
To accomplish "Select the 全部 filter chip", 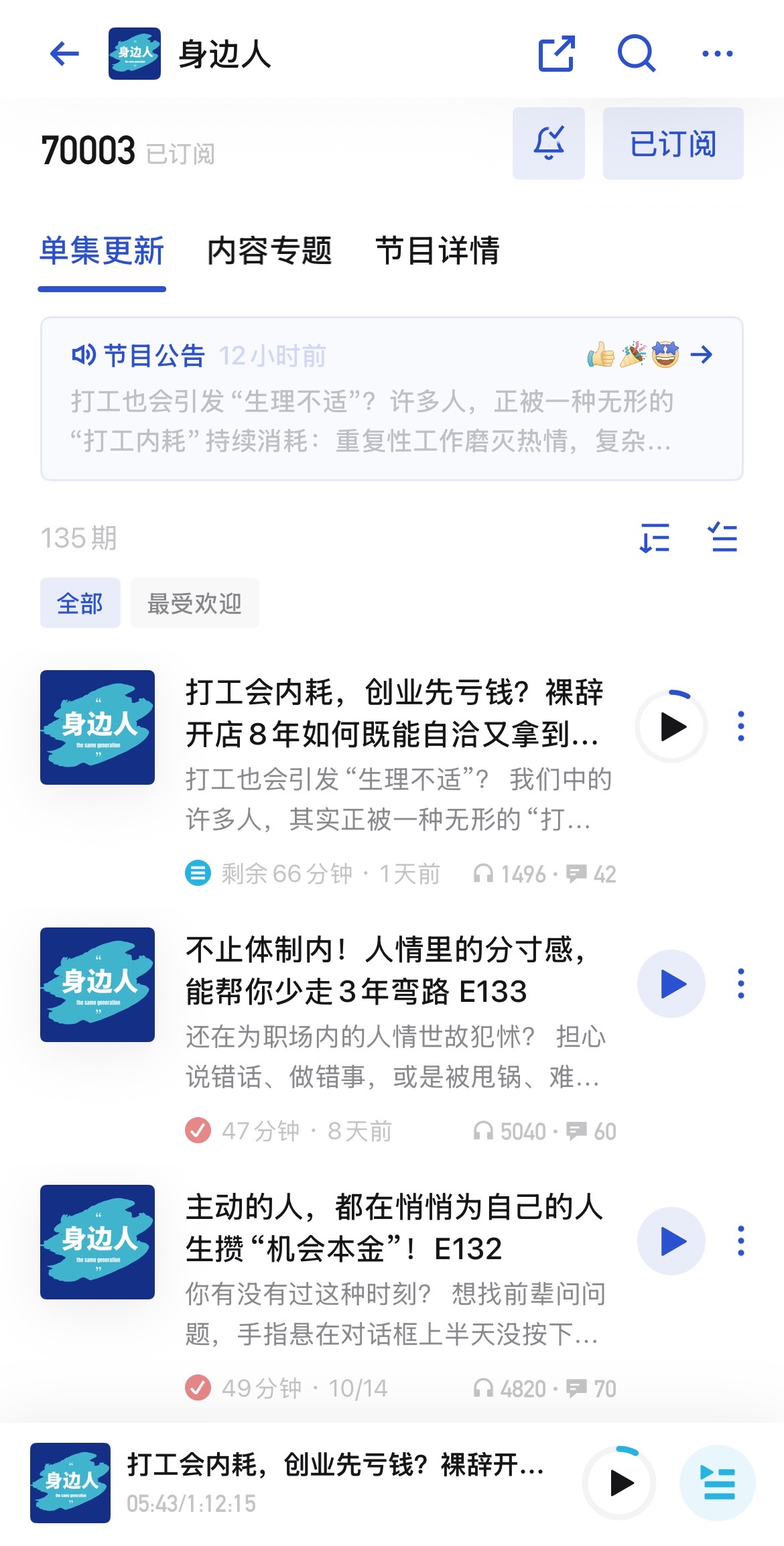I will point(80,603).
